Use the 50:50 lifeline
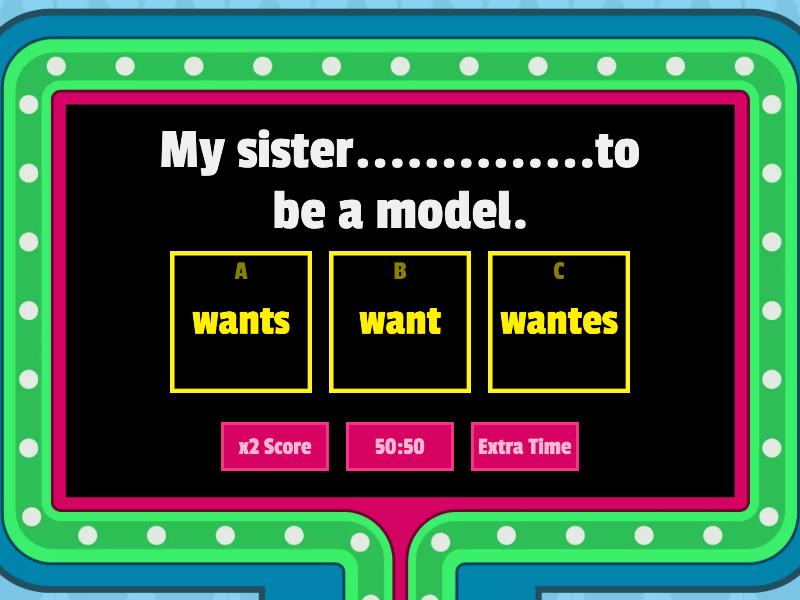Image resolution: width=800 pixels, height=600 pixels. [x=400, y=446]
